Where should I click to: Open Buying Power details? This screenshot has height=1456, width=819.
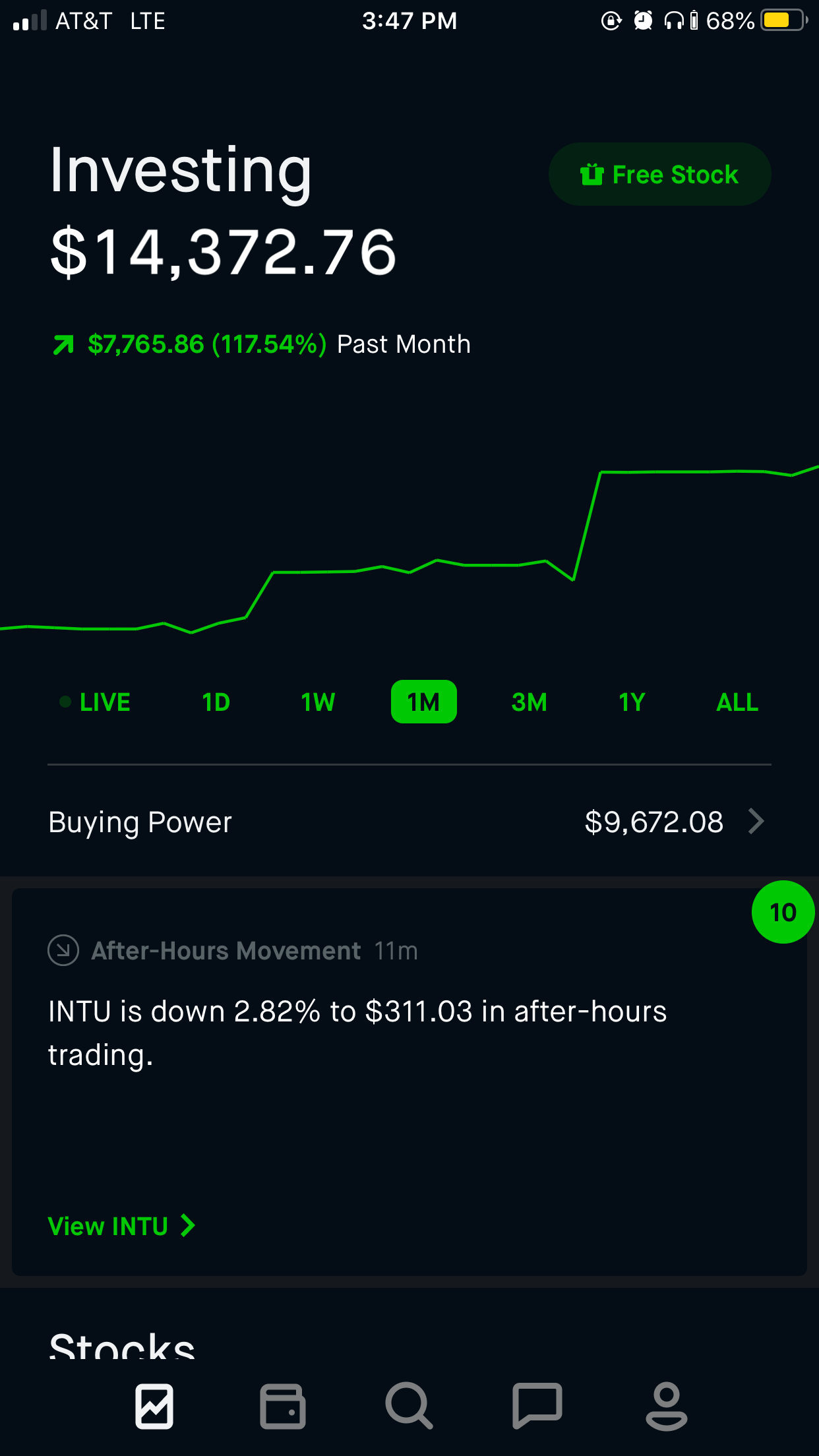point(409,822)
